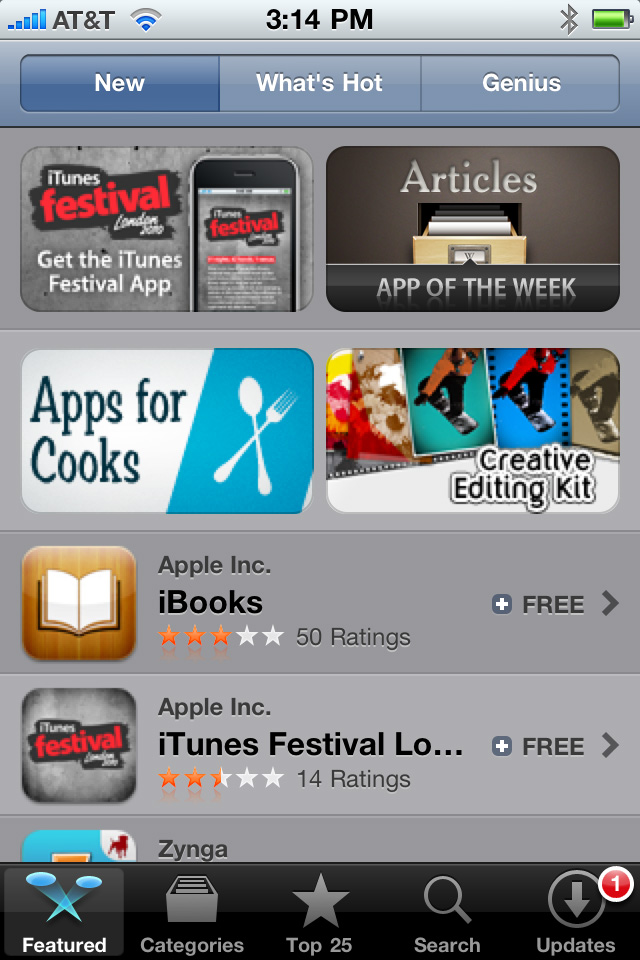The width and height of the screenshot is (640, 960).
Task: Tap FREE button for iTunes Festival London
Action: click(538, 746)
